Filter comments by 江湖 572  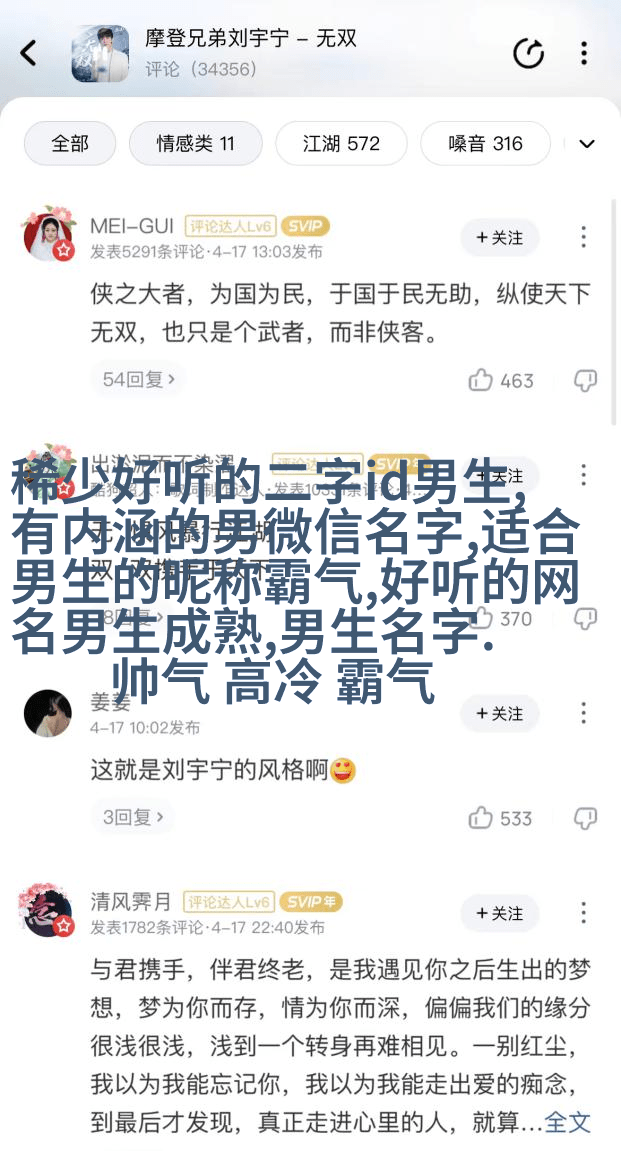tap(341, 144)
